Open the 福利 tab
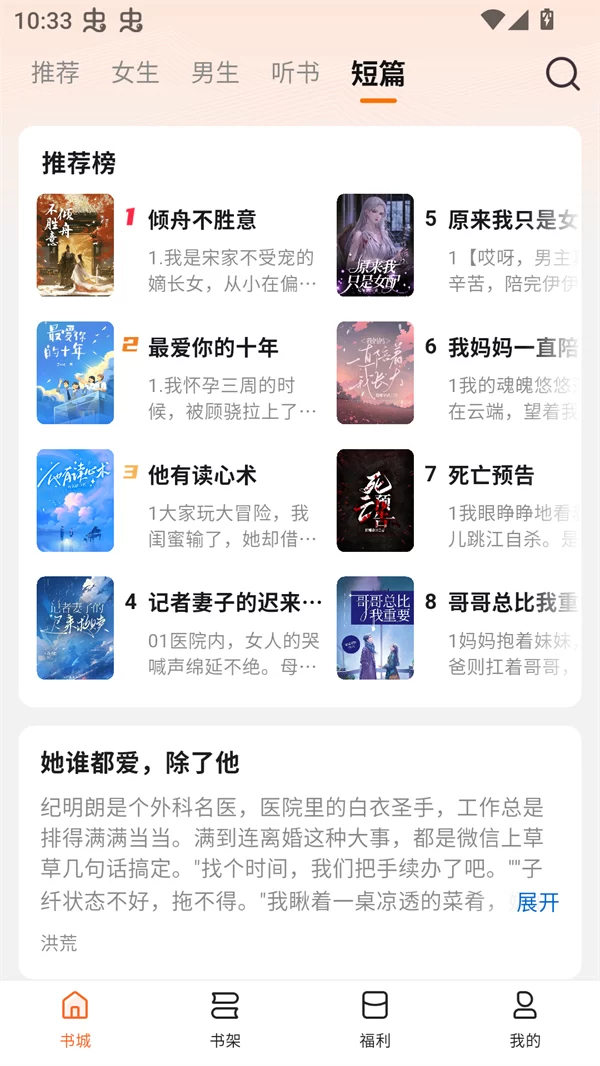The width and height of the screenshot is (600, 1066). 375,1018
